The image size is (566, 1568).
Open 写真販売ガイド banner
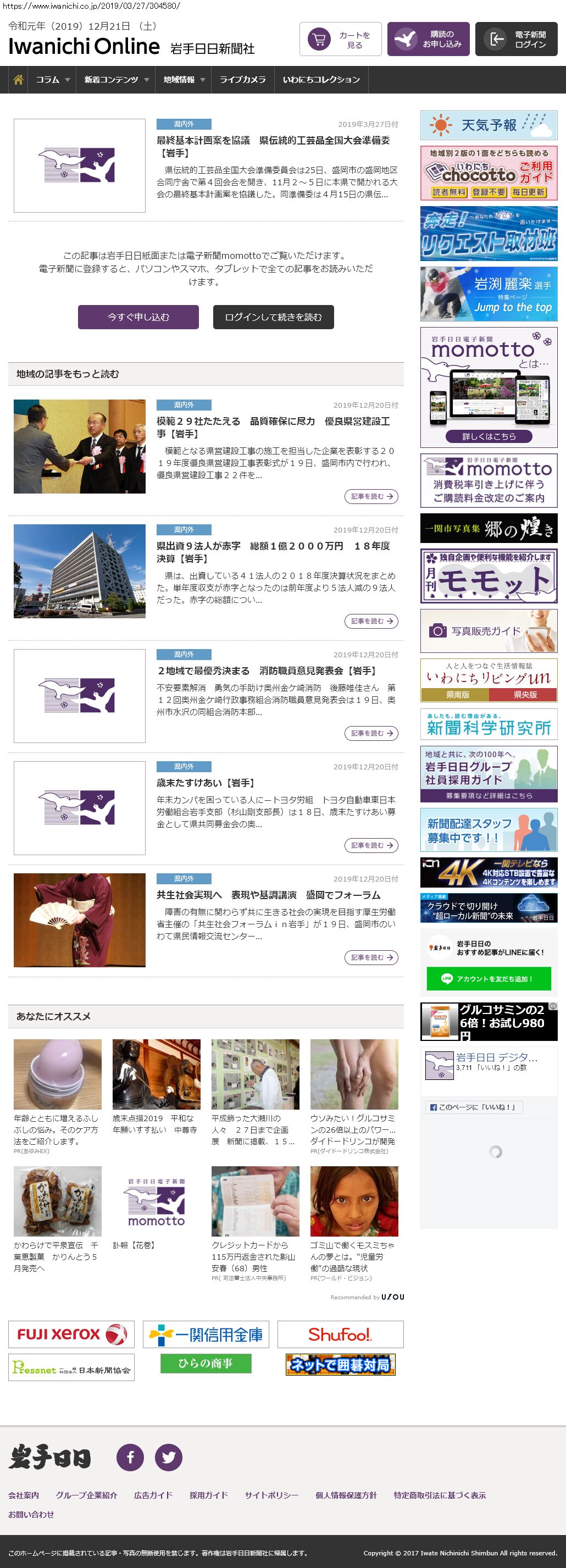coord(489,631)
